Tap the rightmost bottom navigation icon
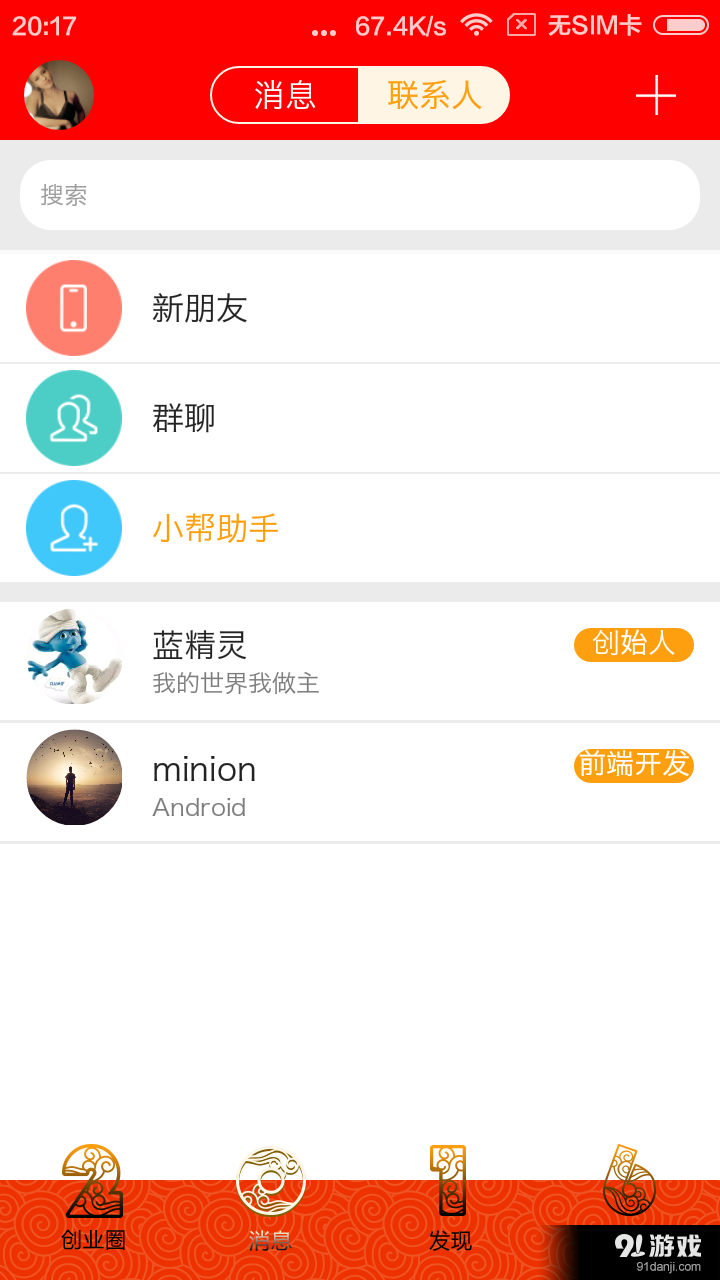Image resolution: width=720 pixels, height=1280 pixels. 630,1185
